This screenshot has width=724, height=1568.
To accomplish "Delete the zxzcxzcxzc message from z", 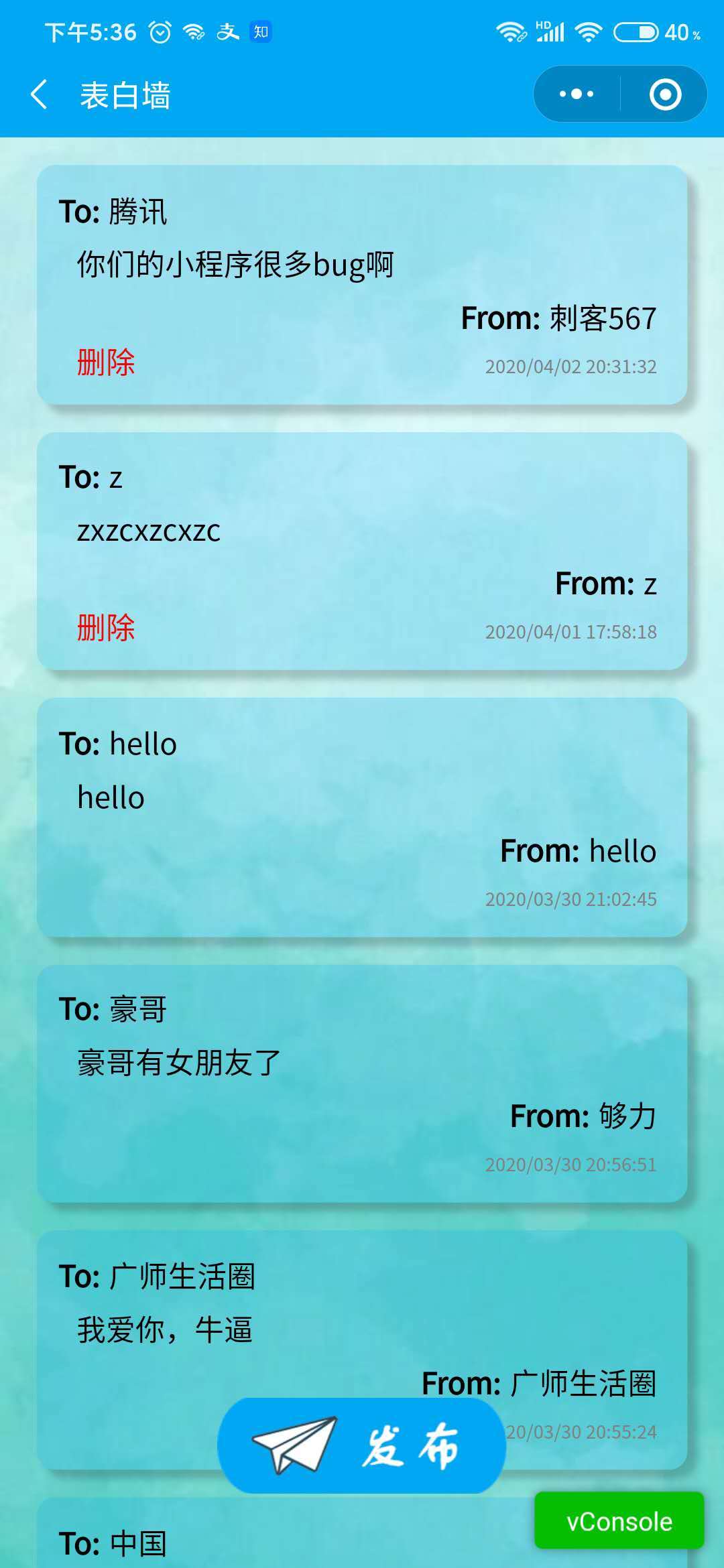I will coord(106,629).
